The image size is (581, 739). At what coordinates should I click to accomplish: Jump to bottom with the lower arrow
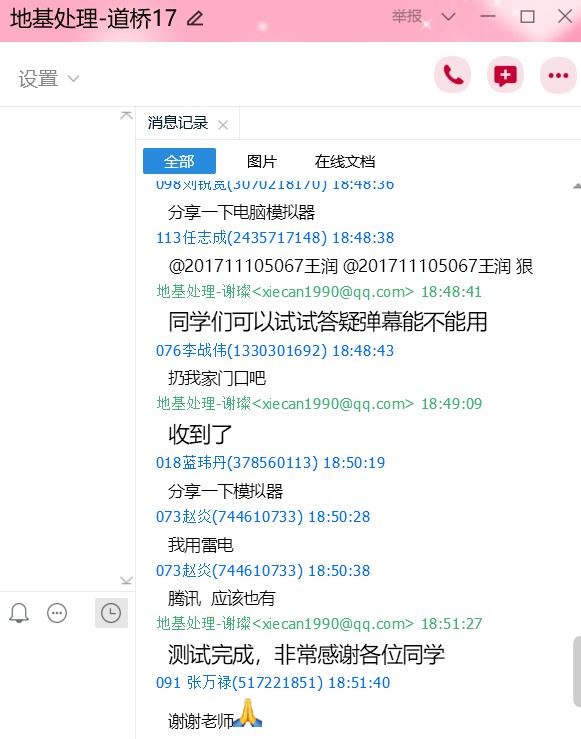click(x=126, y=580)
